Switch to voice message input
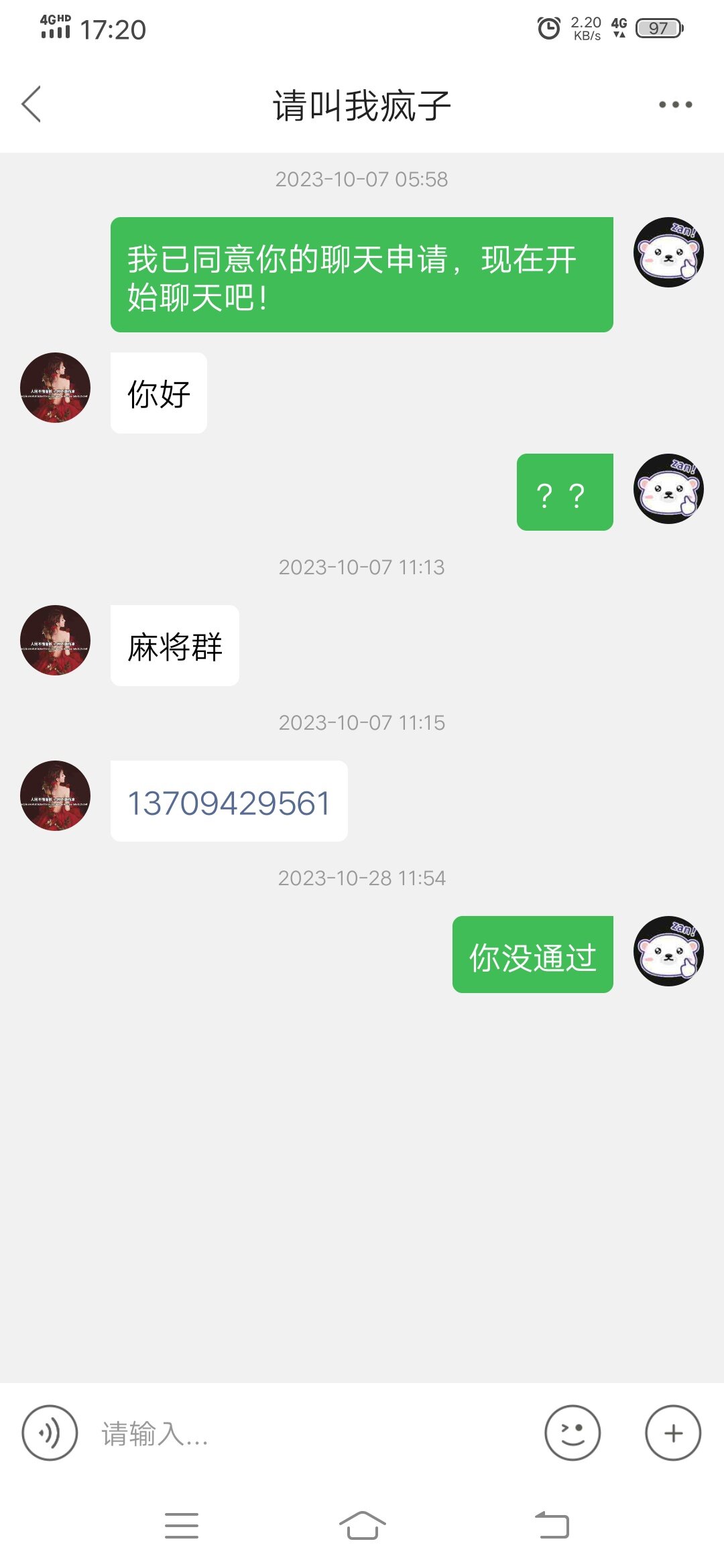 coord(50,1433)
